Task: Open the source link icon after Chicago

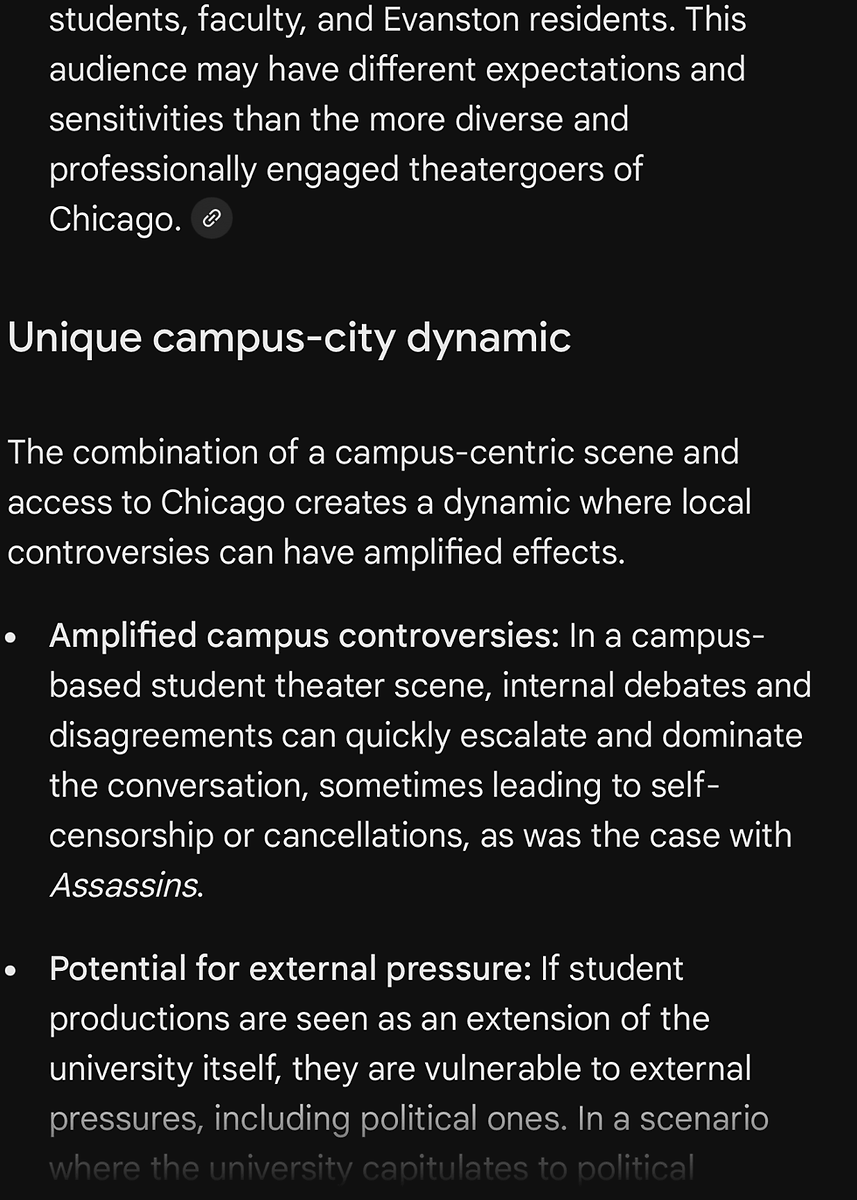Action: click(x=211, y=219)
